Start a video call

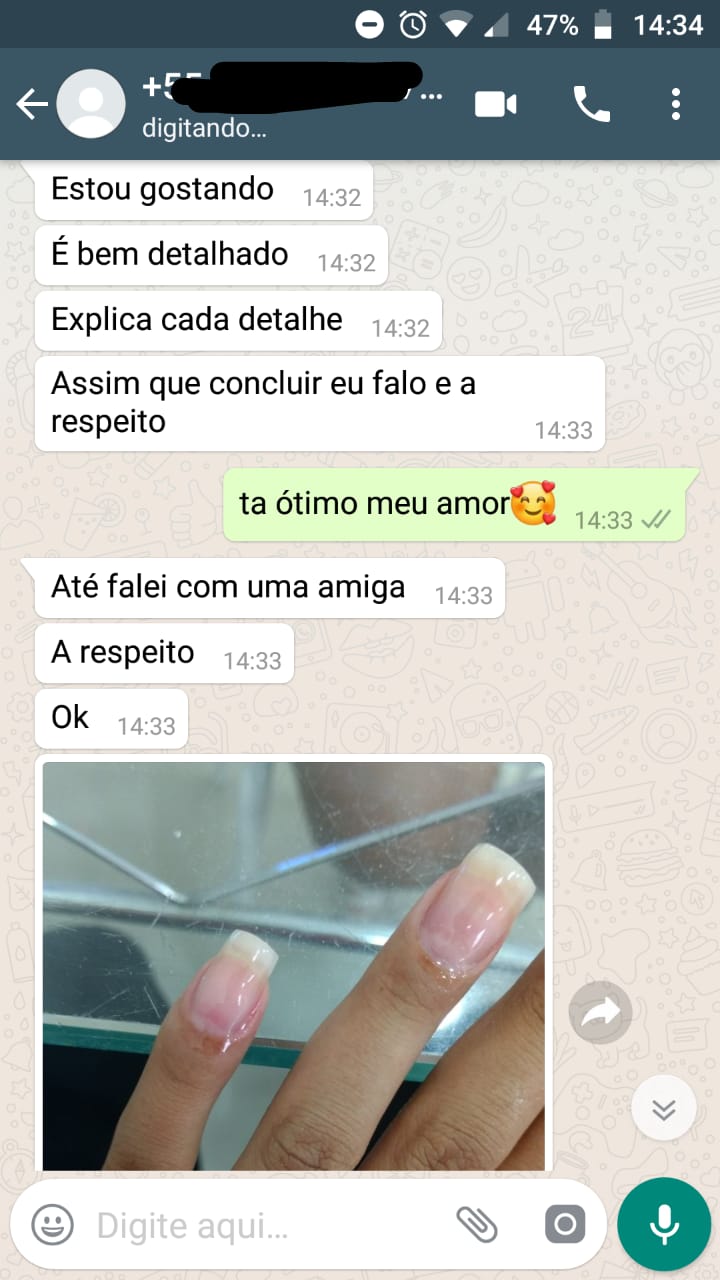496,104
